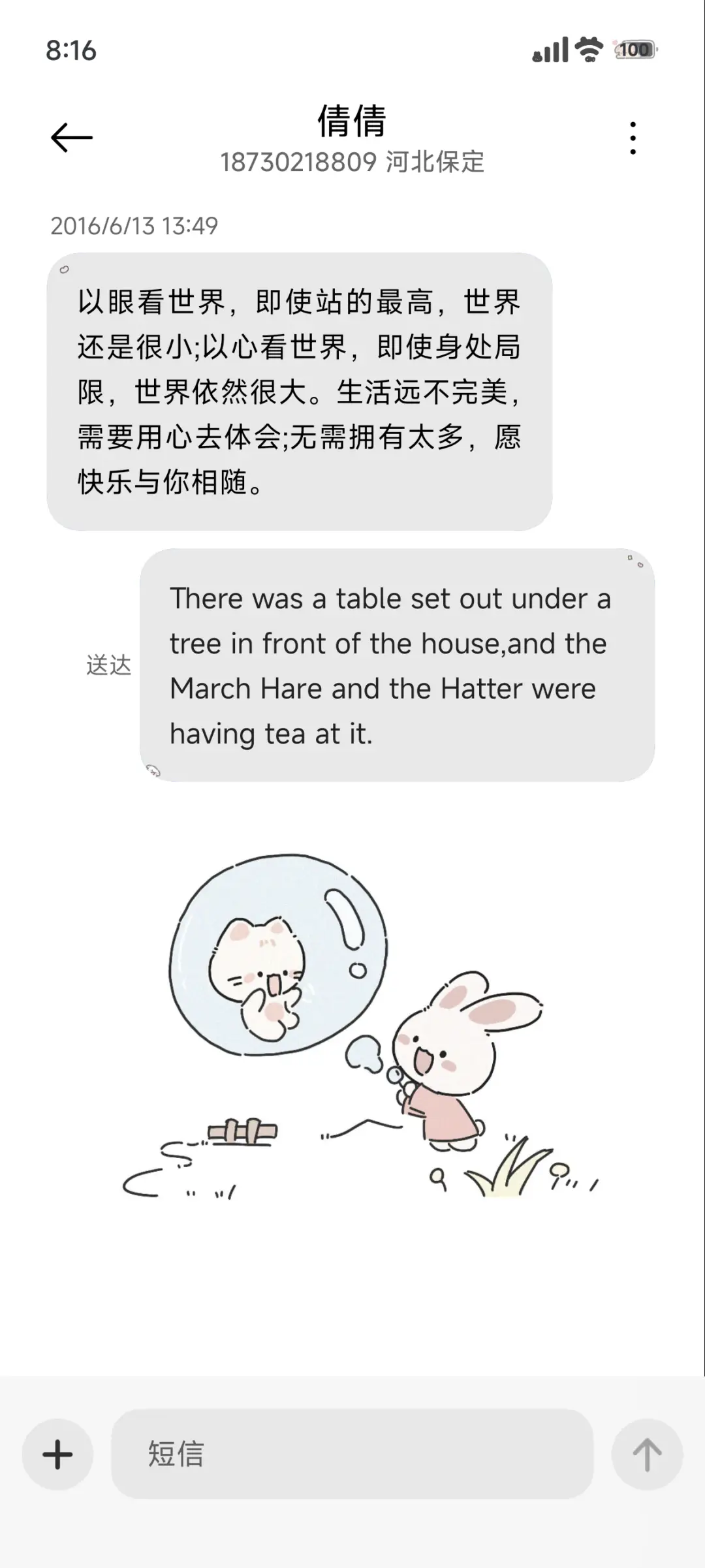705x1568 pixels.
Task: Tap the conversation header area
Action: pyautogui.click(x=352, y=140)
